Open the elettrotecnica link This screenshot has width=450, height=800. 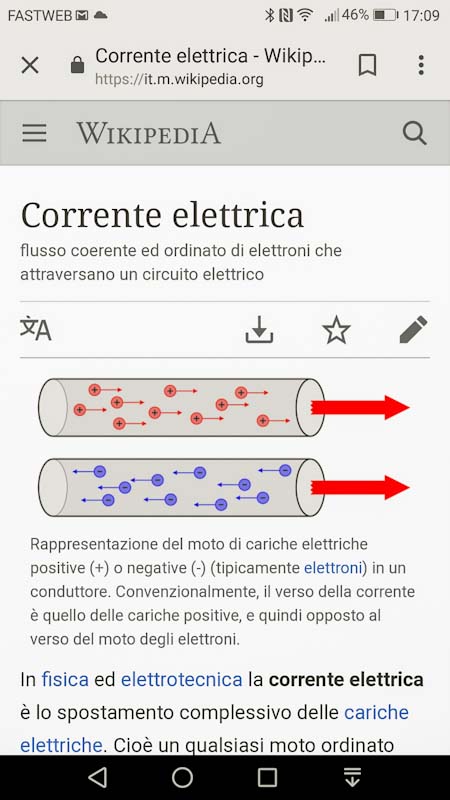point(181,680)
